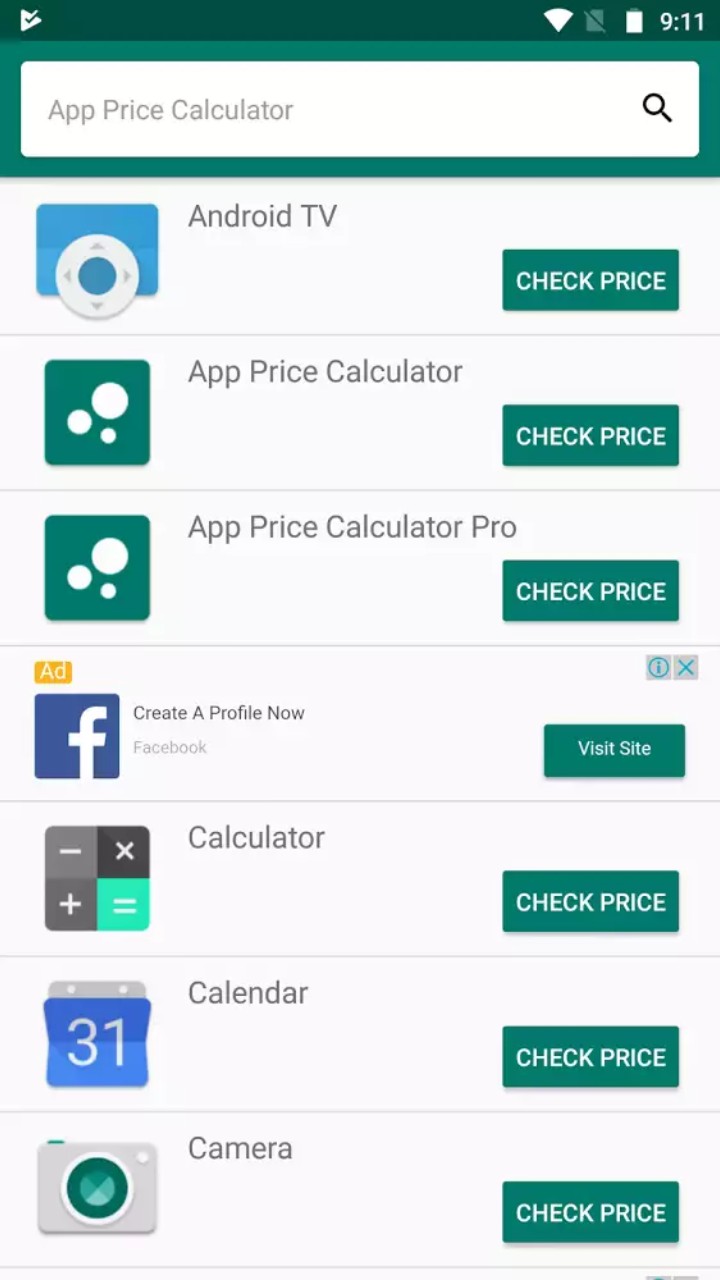Check price for Calculator

590,902
